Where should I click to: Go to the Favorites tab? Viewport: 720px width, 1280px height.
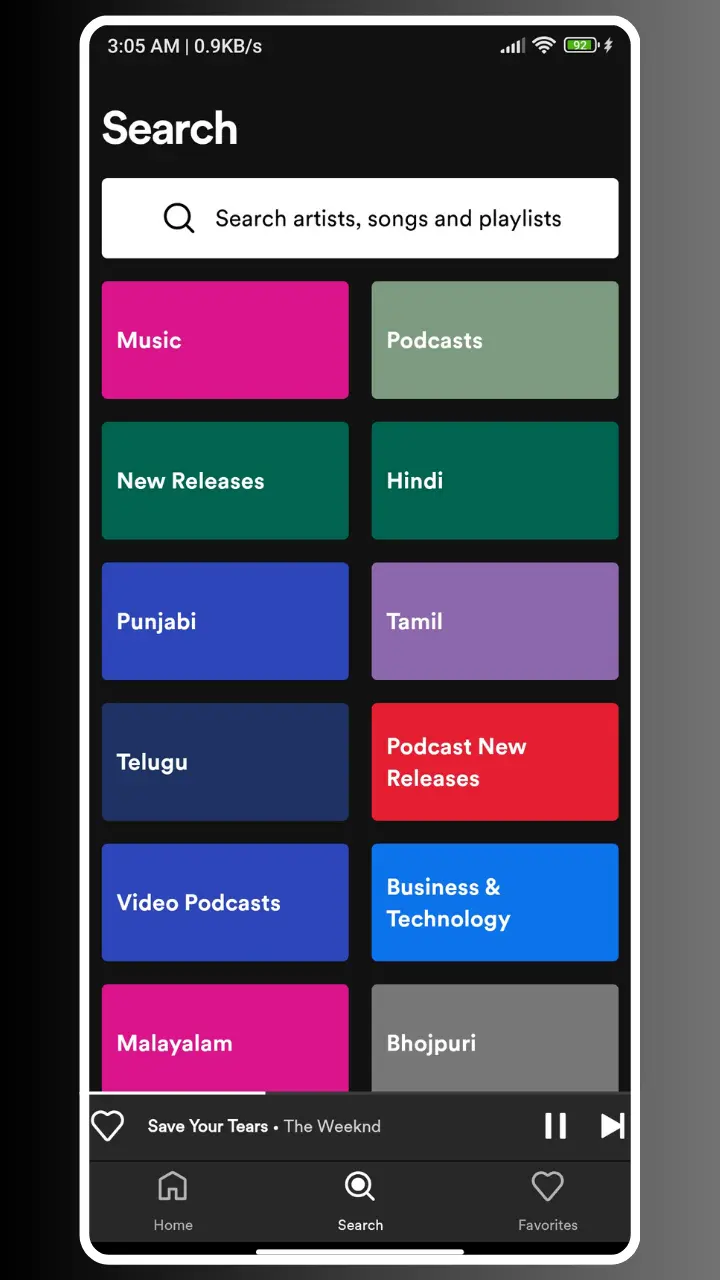[x=547, y=1201]
